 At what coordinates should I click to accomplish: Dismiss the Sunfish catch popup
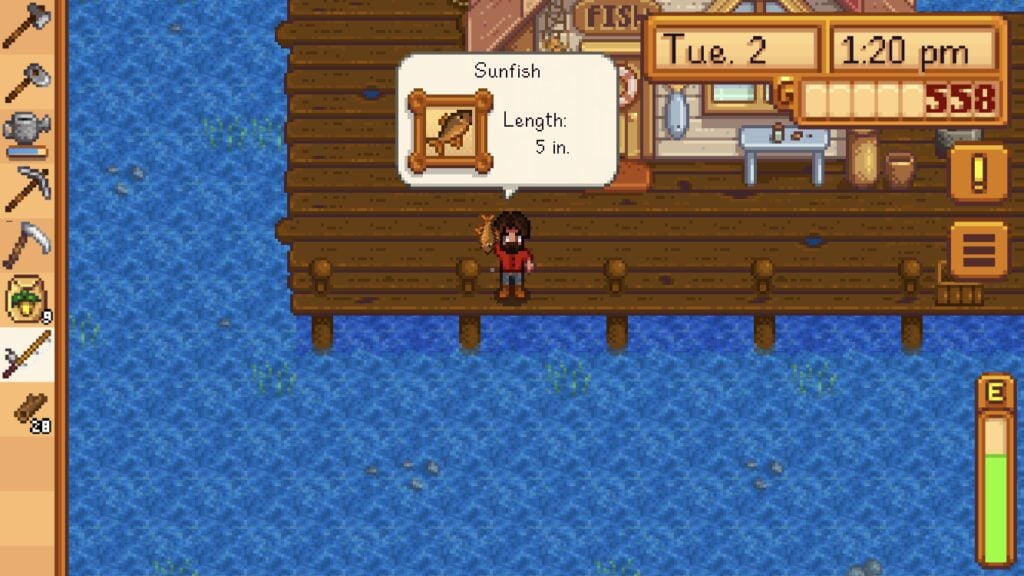point(506,120)
